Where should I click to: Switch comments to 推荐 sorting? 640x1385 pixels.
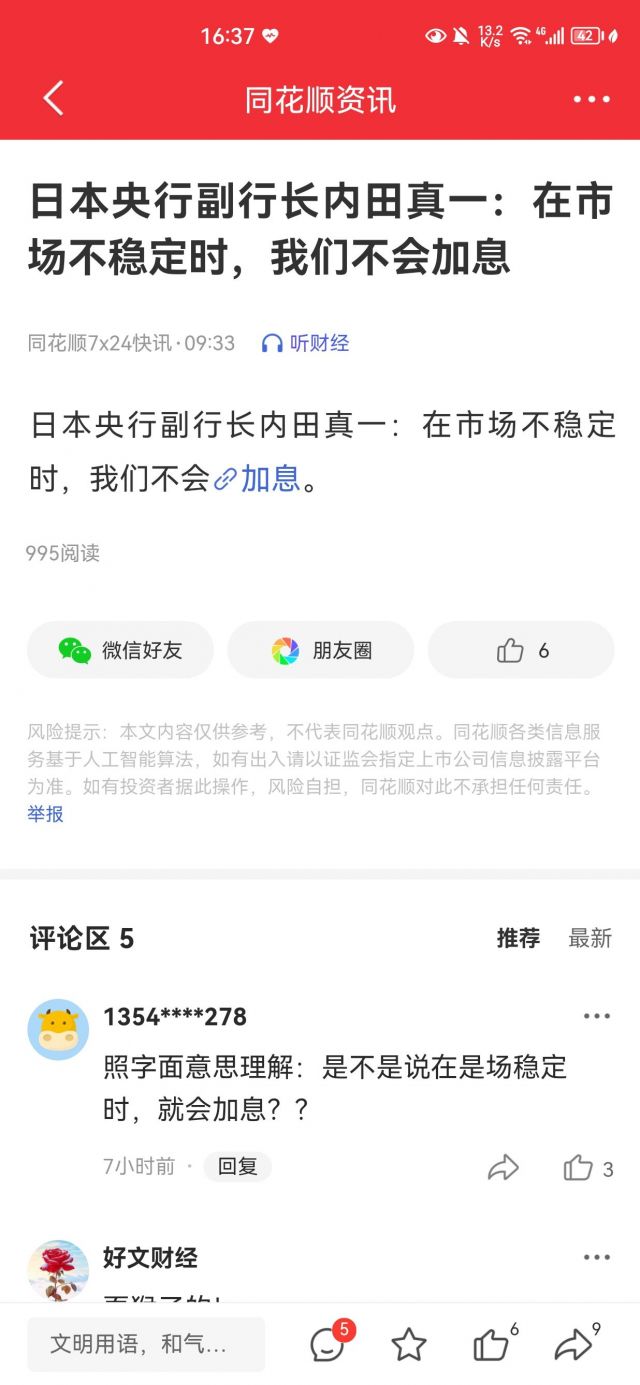click(x=518, y=938)
